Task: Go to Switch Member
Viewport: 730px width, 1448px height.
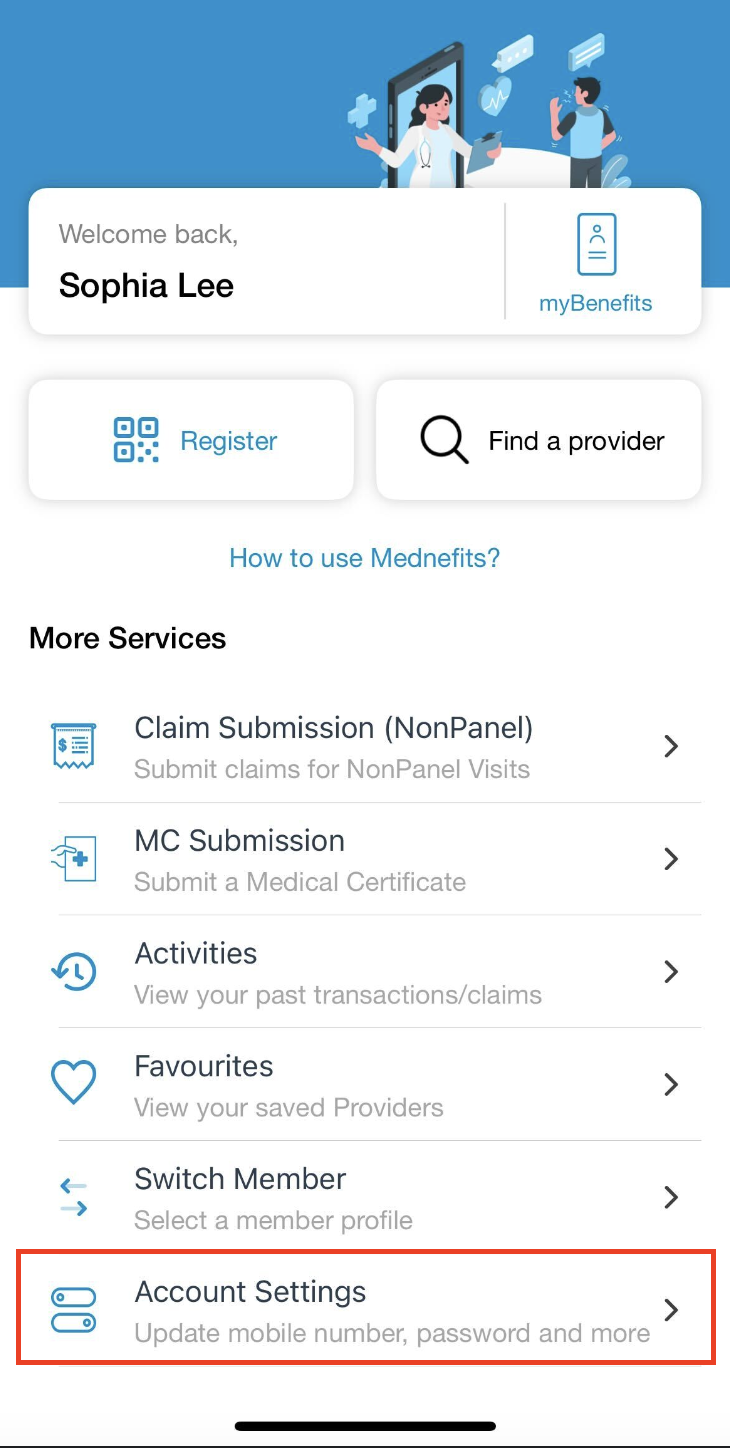Action: click(x=365, y=1197)
